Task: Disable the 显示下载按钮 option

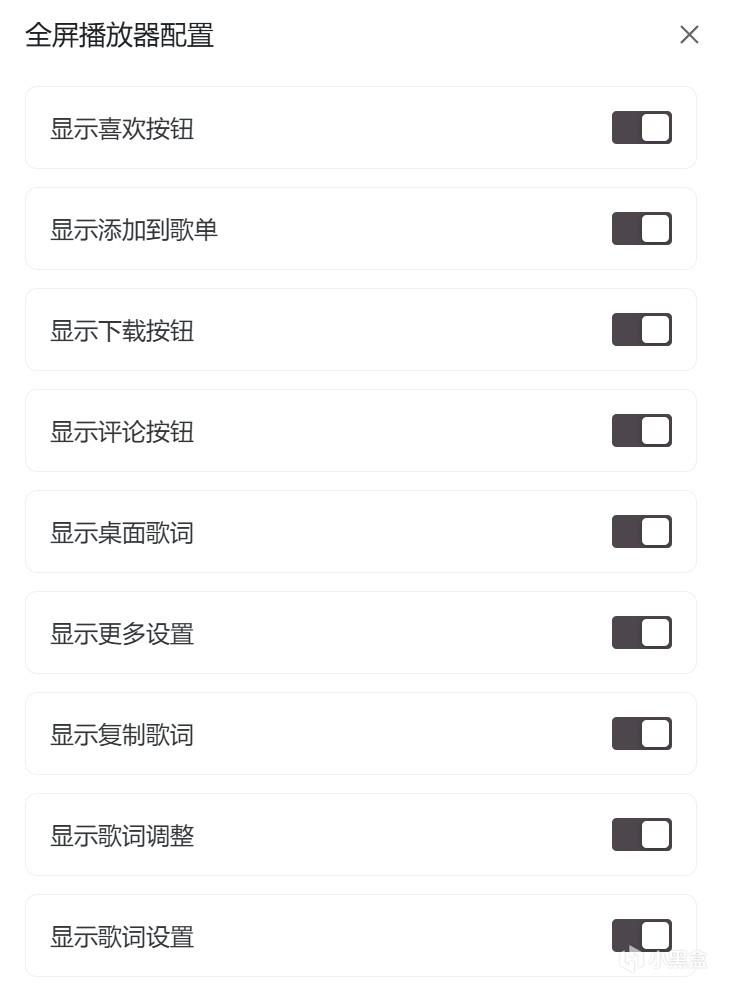Action: [641, 330]
